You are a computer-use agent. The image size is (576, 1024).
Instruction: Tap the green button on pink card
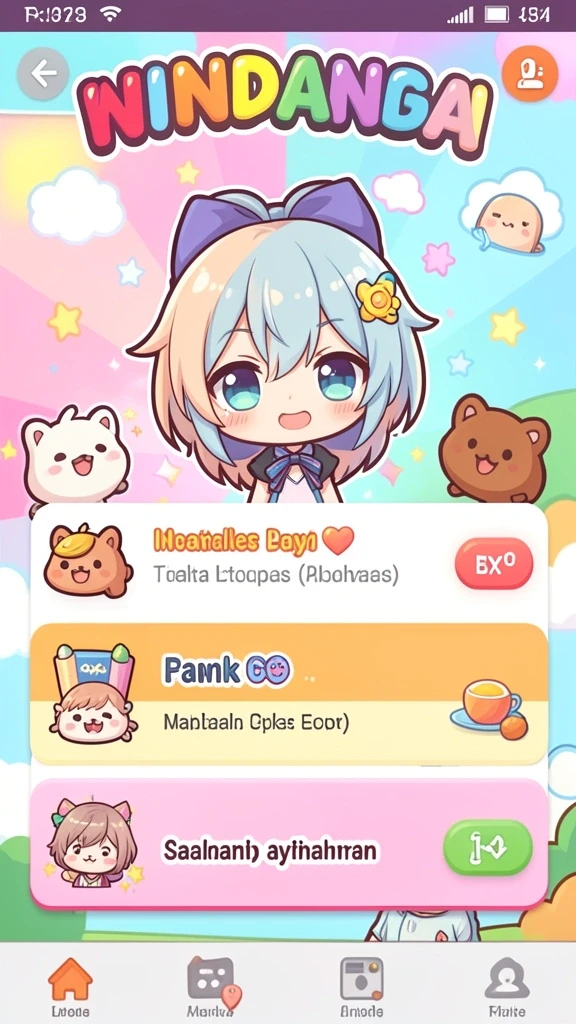[488, 848]
